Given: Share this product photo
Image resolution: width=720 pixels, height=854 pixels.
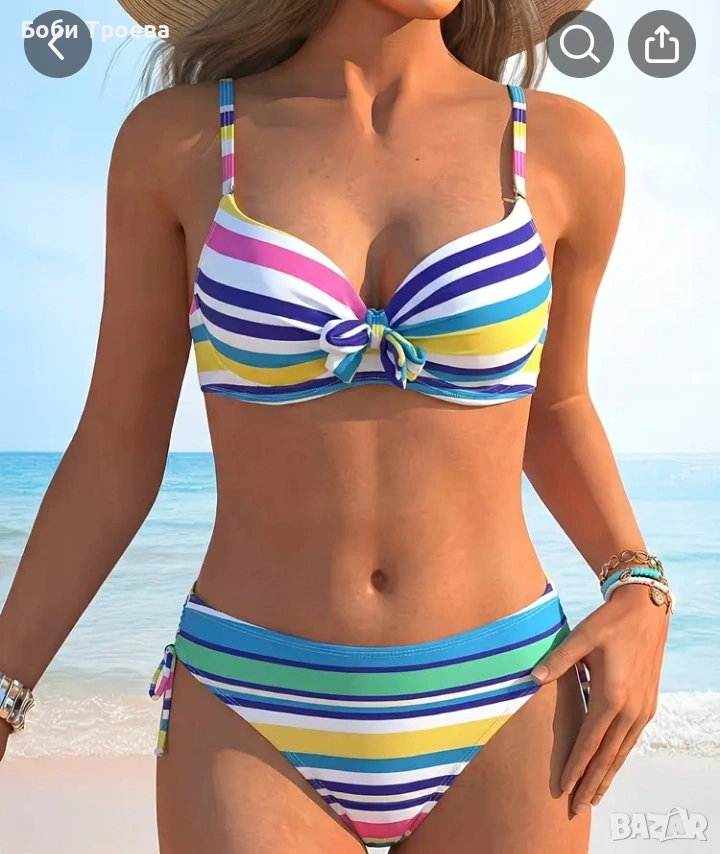Looking at the screenshot, I should click(662, 44).
